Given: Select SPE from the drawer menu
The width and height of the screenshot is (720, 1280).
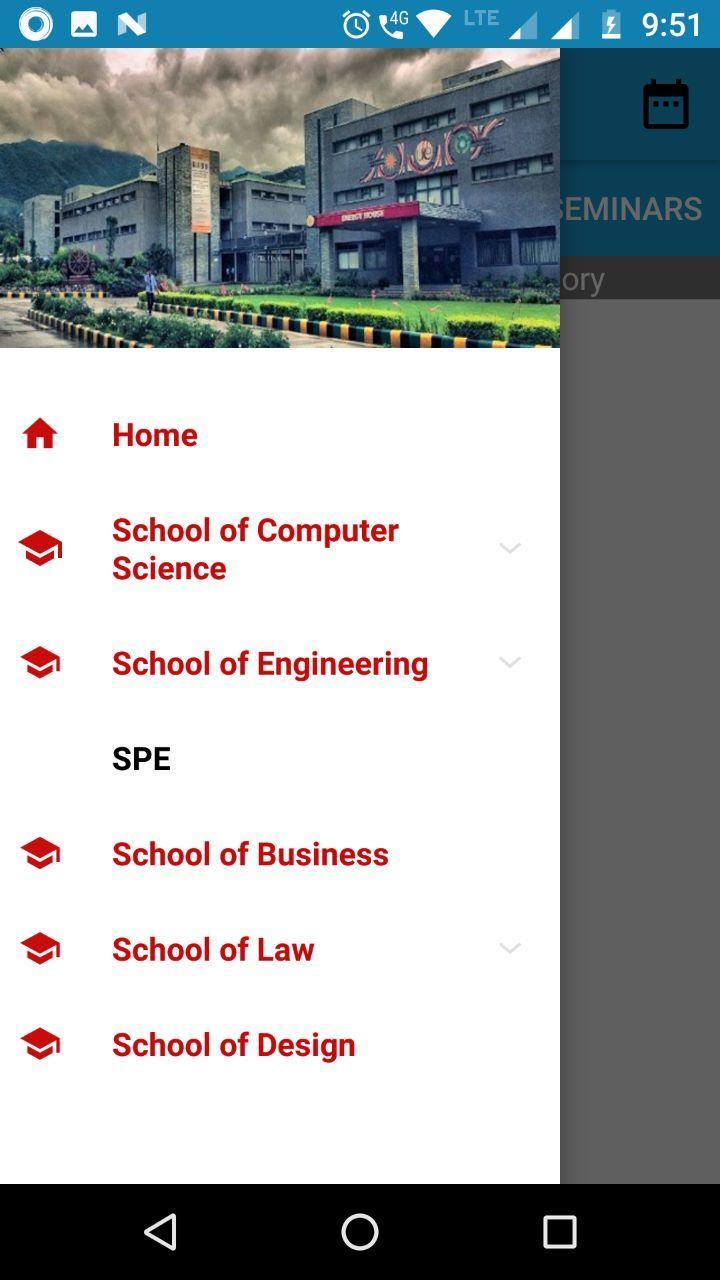Looking at the screenshot, I should click(x=141, y=758).
